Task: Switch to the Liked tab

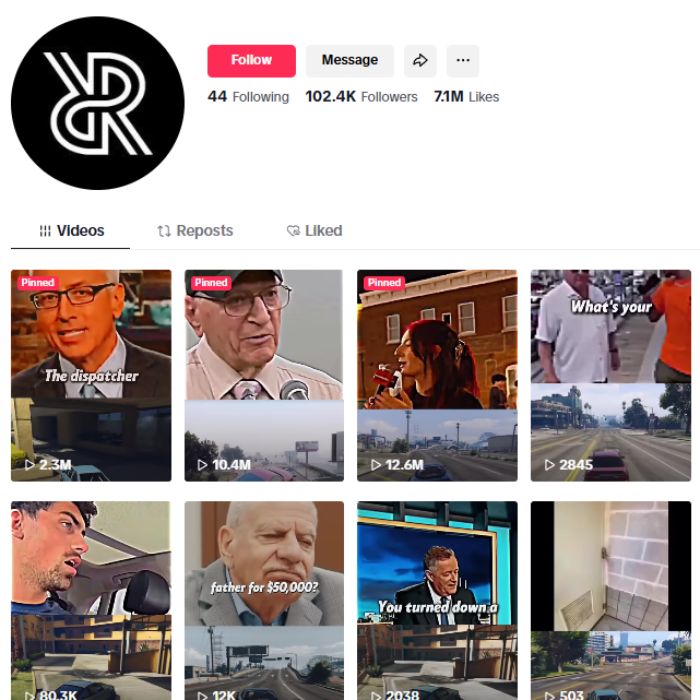Action: (314, 230)
